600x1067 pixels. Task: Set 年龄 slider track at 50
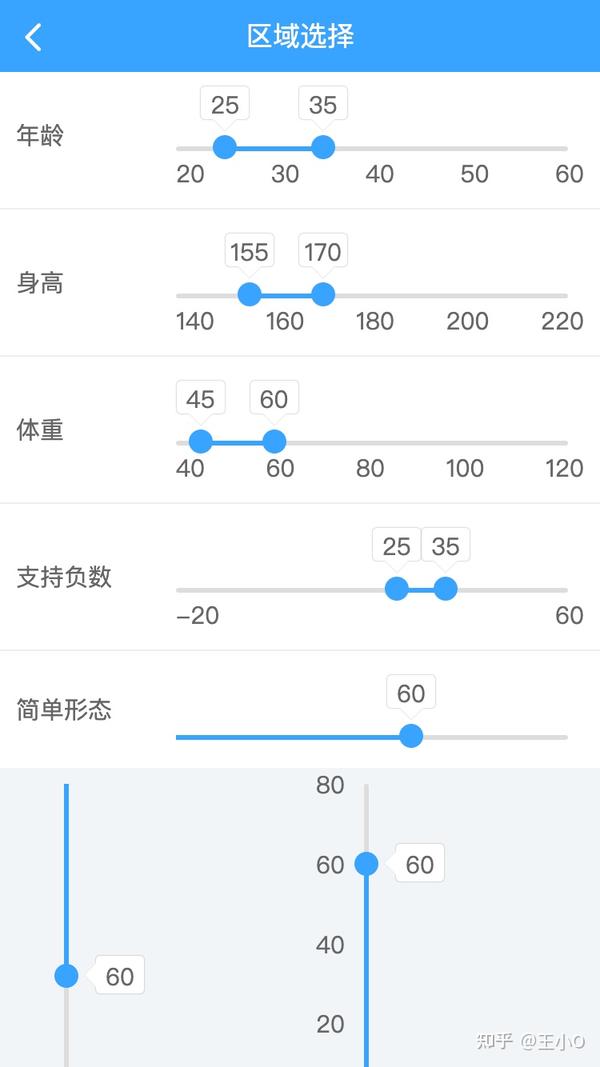471,148
